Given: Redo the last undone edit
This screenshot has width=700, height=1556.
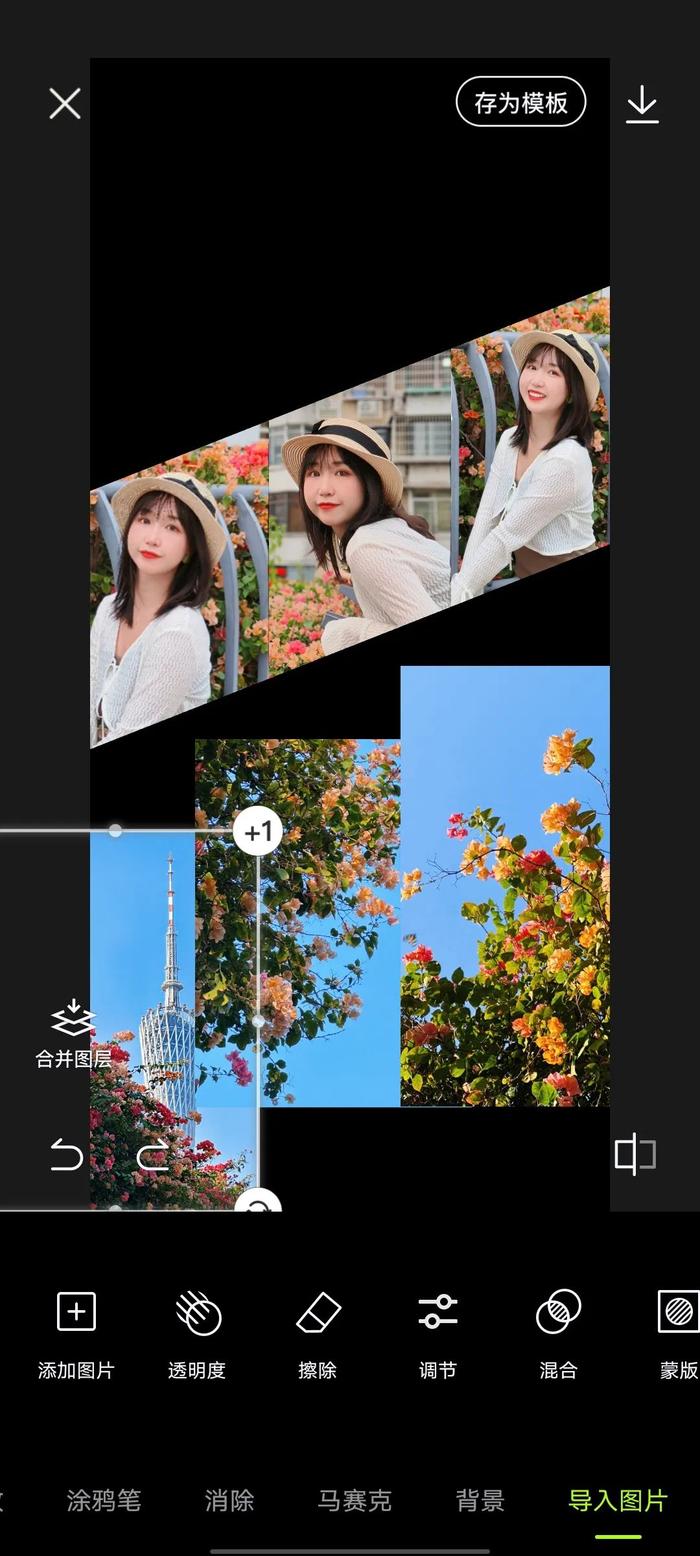Looking at the screenshot, I should click(x=152, y=1156).
